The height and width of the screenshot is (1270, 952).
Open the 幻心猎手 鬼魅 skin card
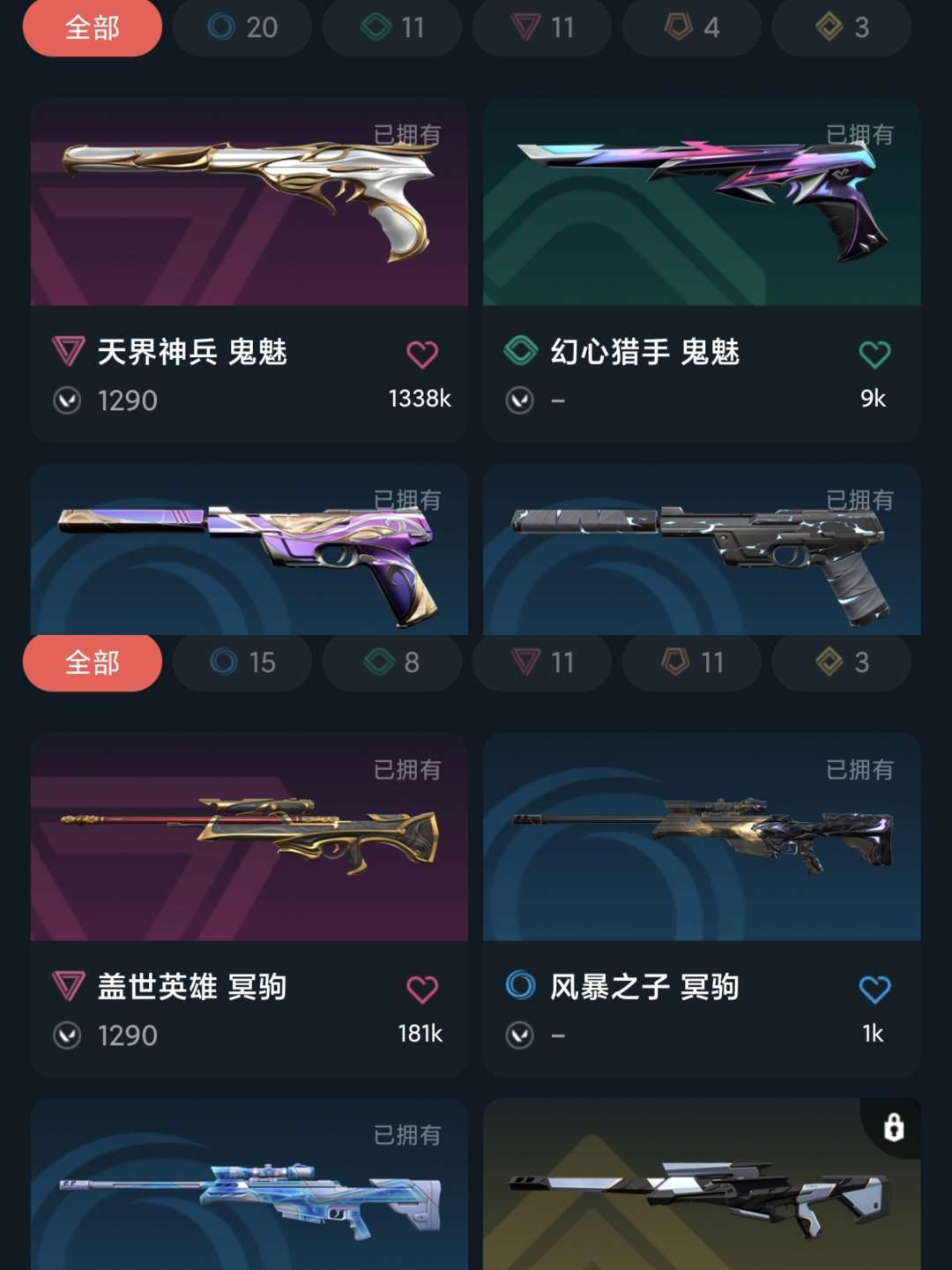pos(702,270)
